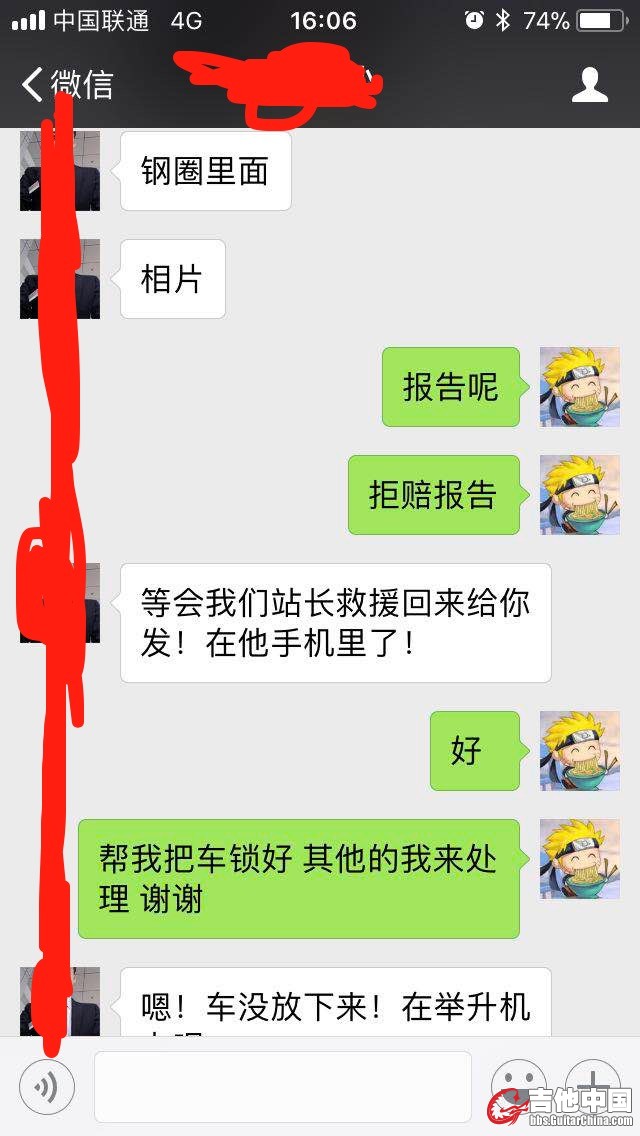Open the chat info profile icon
Viewport: 640px width, 1136px height.
pos(590,85)
